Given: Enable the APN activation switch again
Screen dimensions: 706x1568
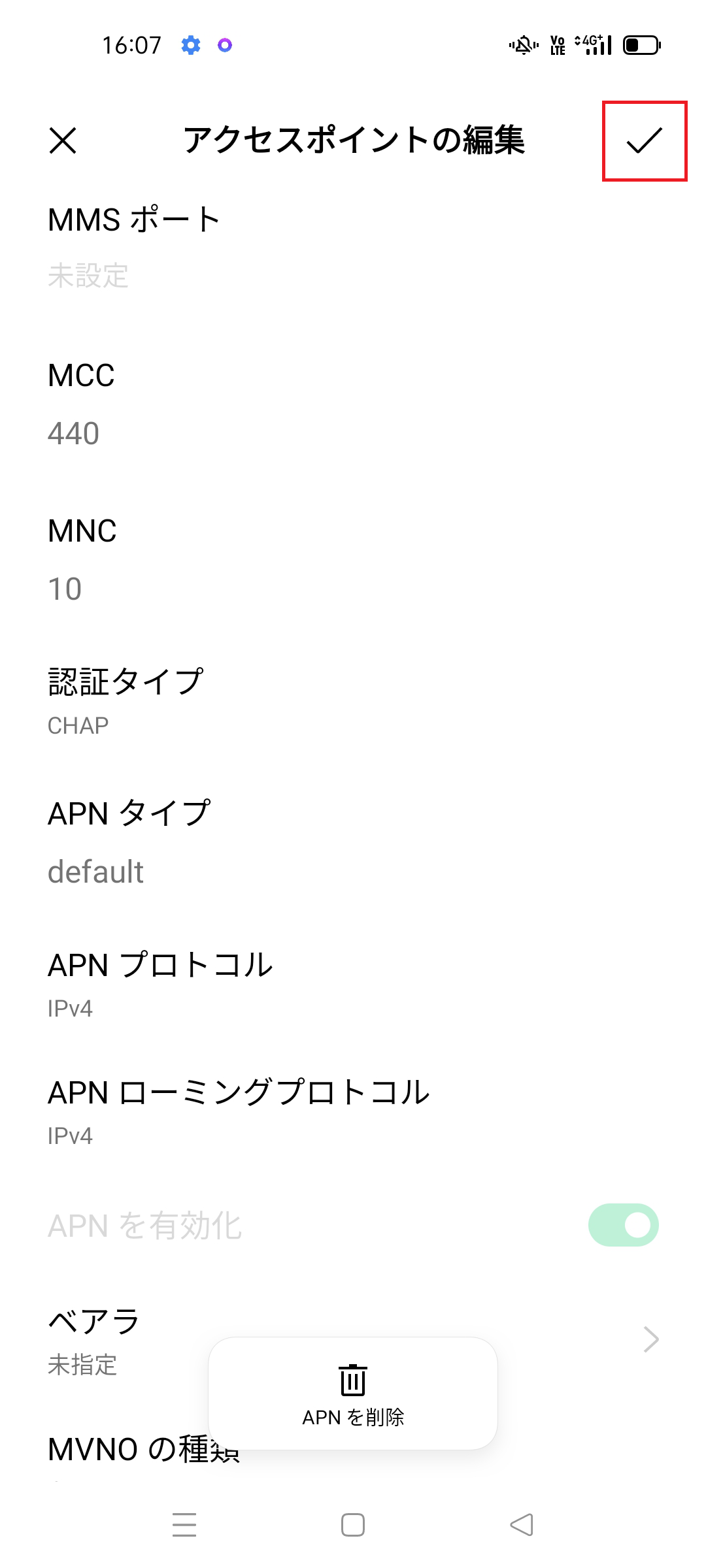Looking at the screenshot, I should point(622,1225).
